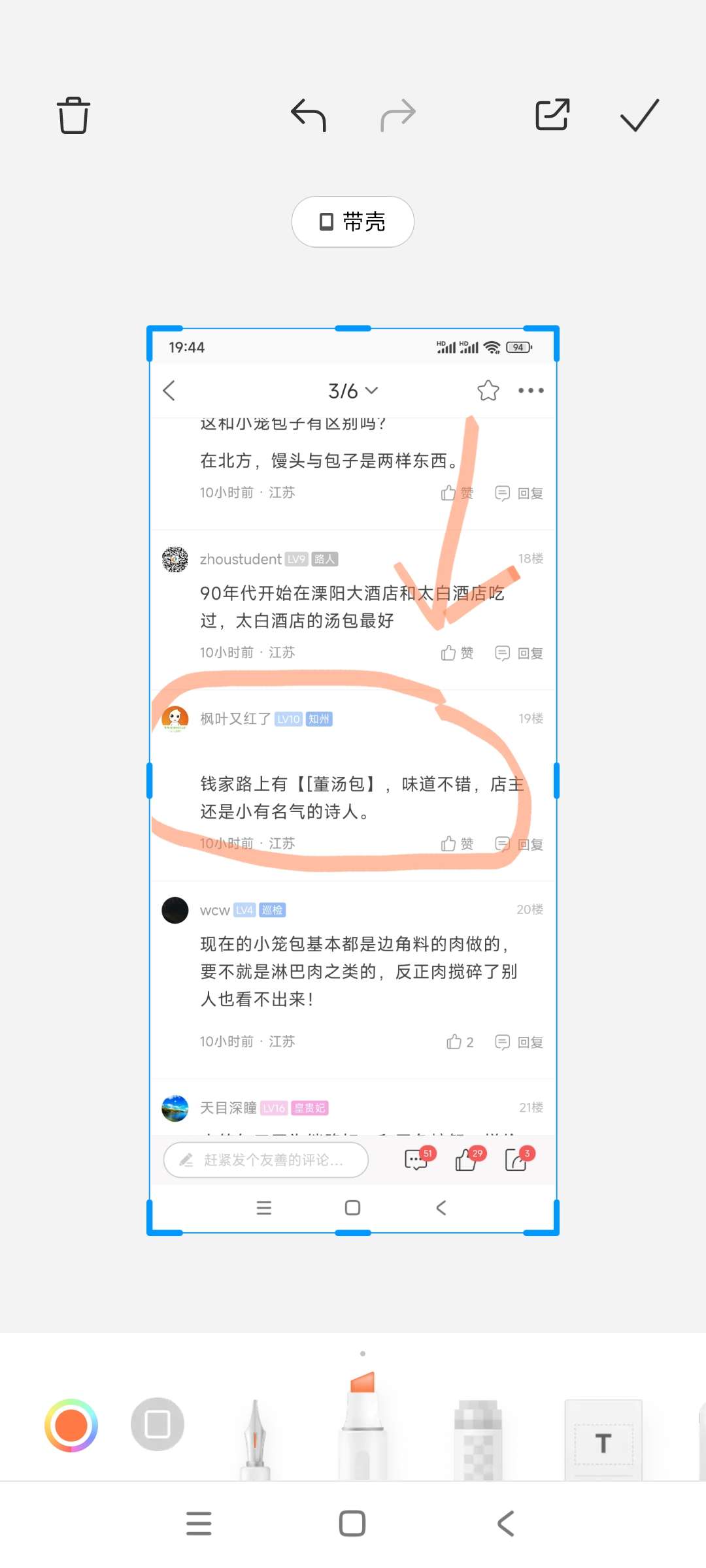This screenshot has height=1568, width=706.
Task: Choose the fountain pen tool
Action: [255, 1439]
